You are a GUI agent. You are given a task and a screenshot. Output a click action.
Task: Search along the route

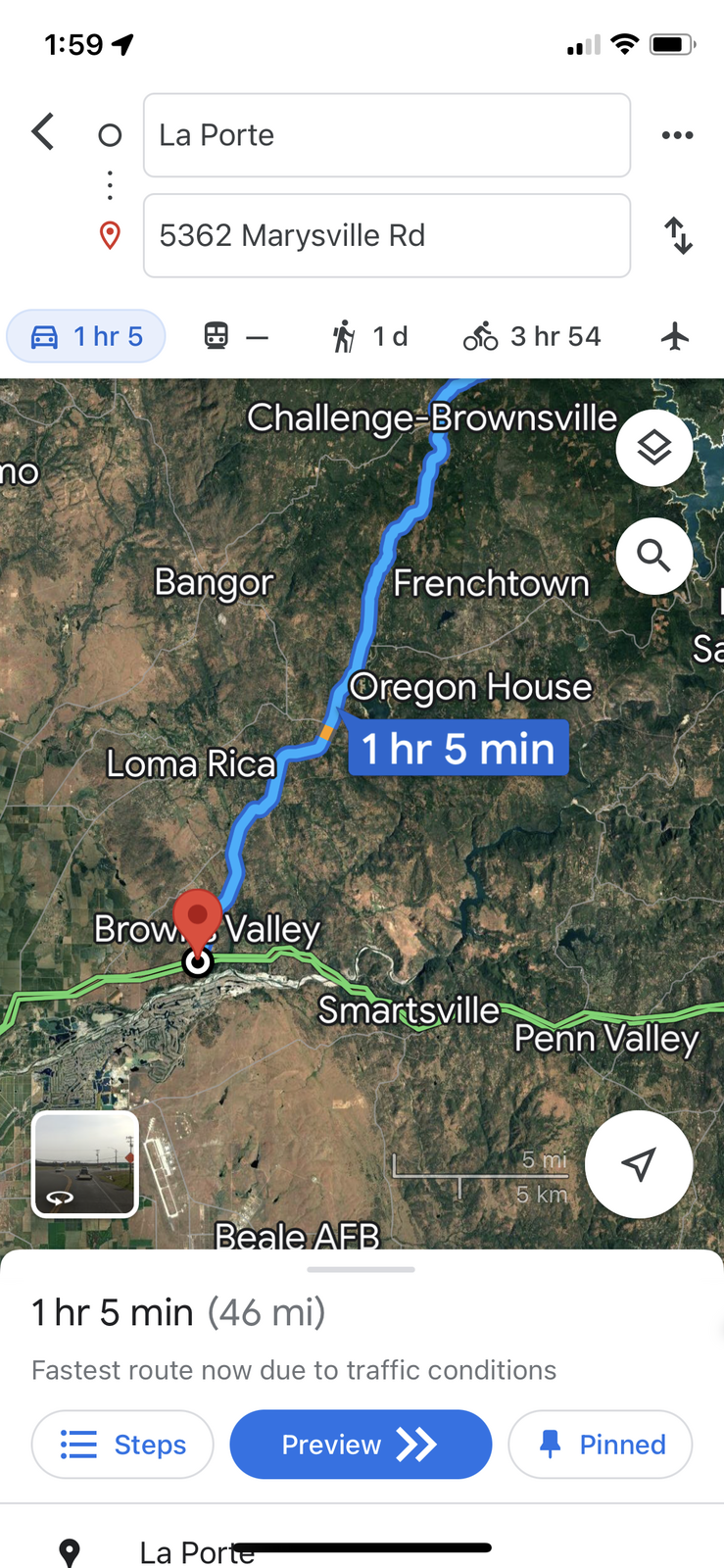coord(654,556)
